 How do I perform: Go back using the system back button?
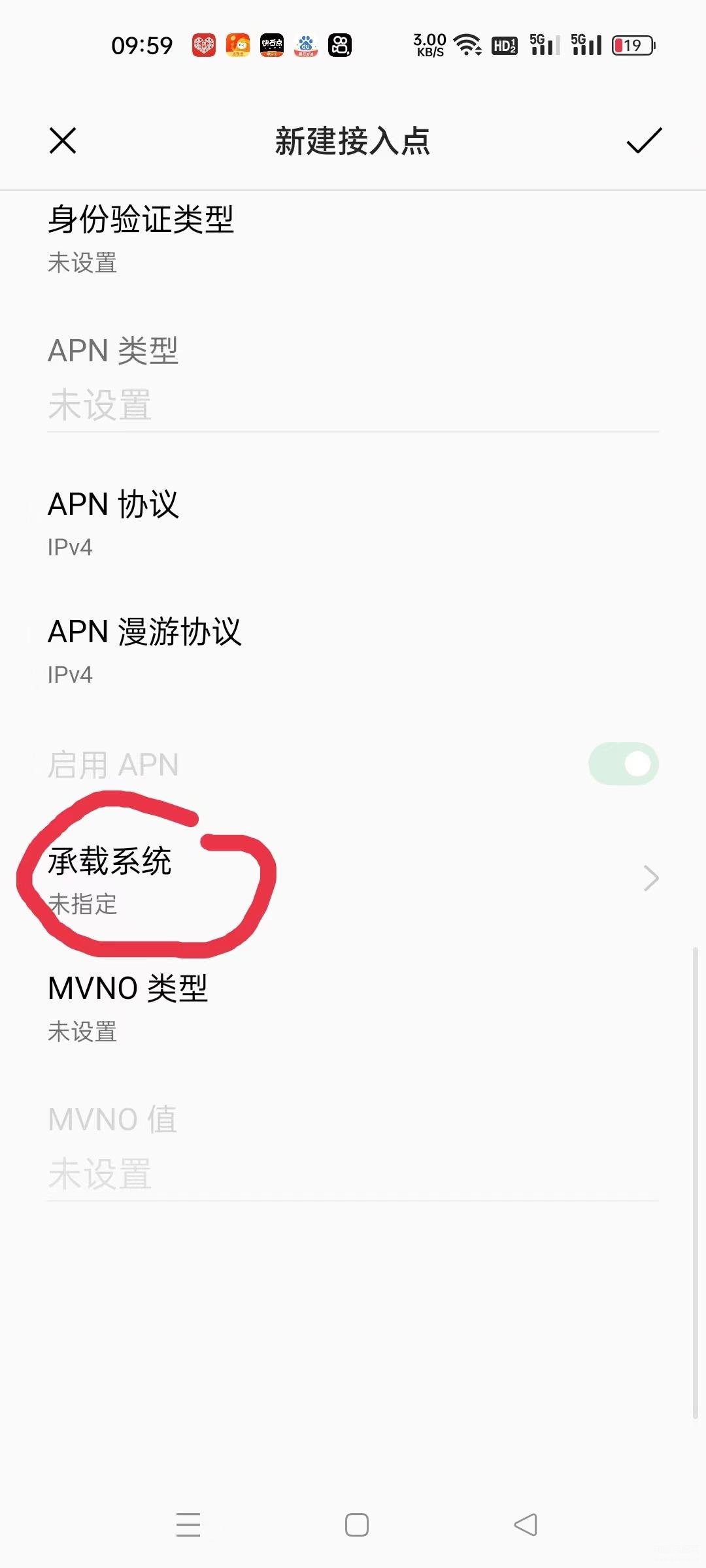pos(526,1525)
